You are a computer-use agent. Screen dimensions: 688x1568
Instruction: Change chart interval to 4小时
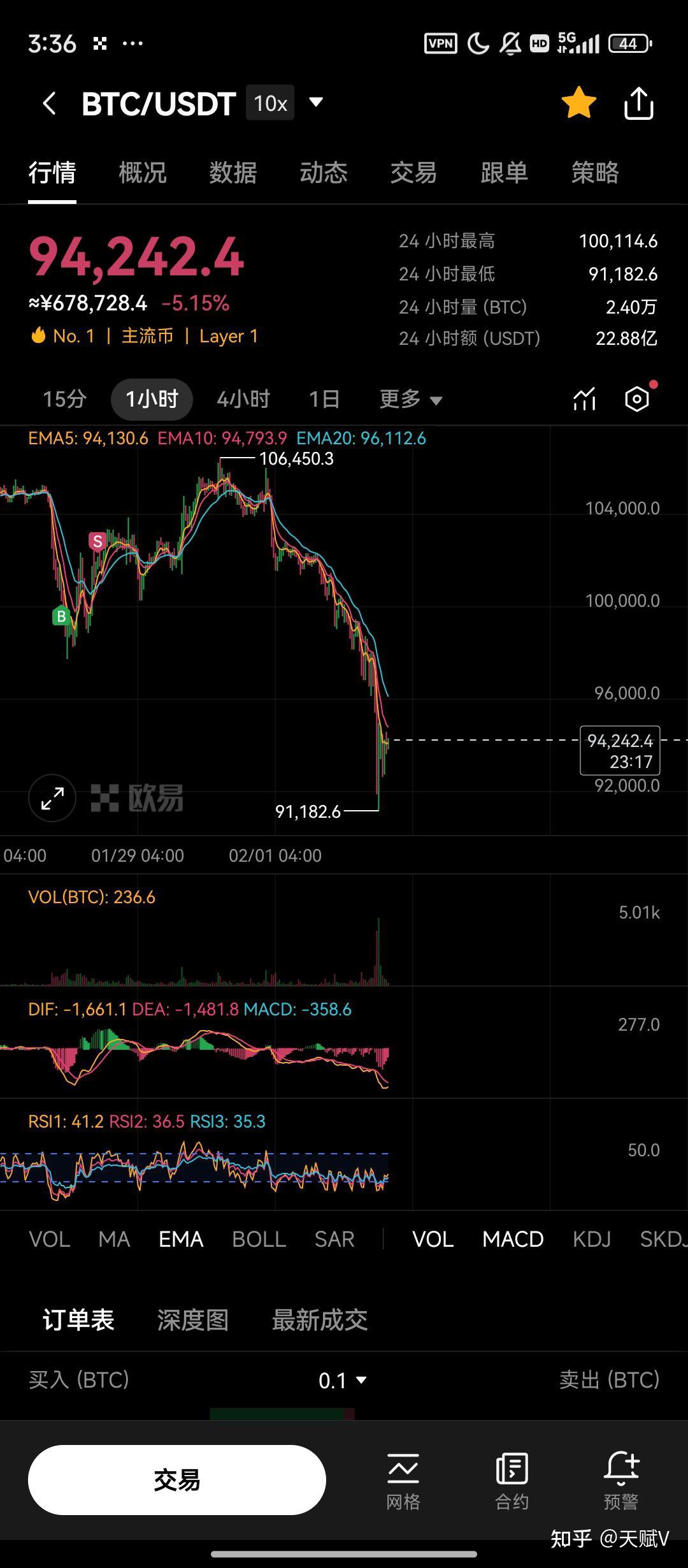pyautogui.click(x=243, y=399)
